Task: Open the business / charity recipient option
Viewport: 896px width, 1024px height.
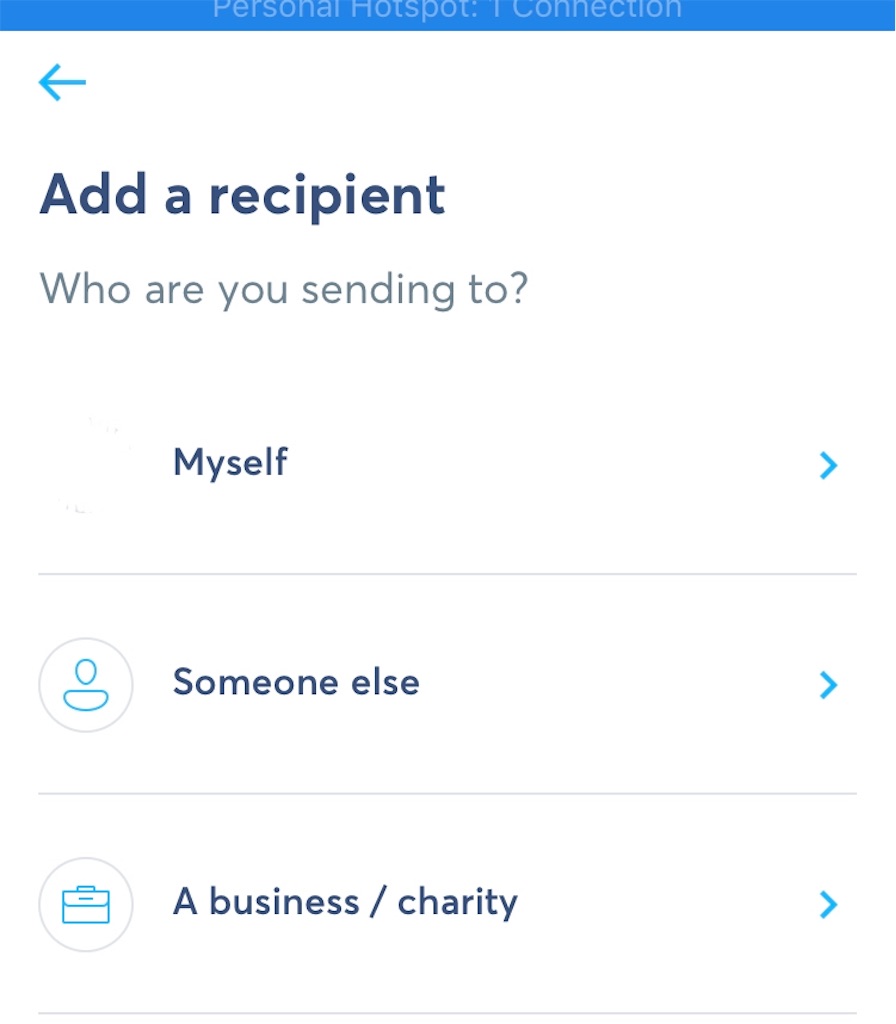Action: 345,904
